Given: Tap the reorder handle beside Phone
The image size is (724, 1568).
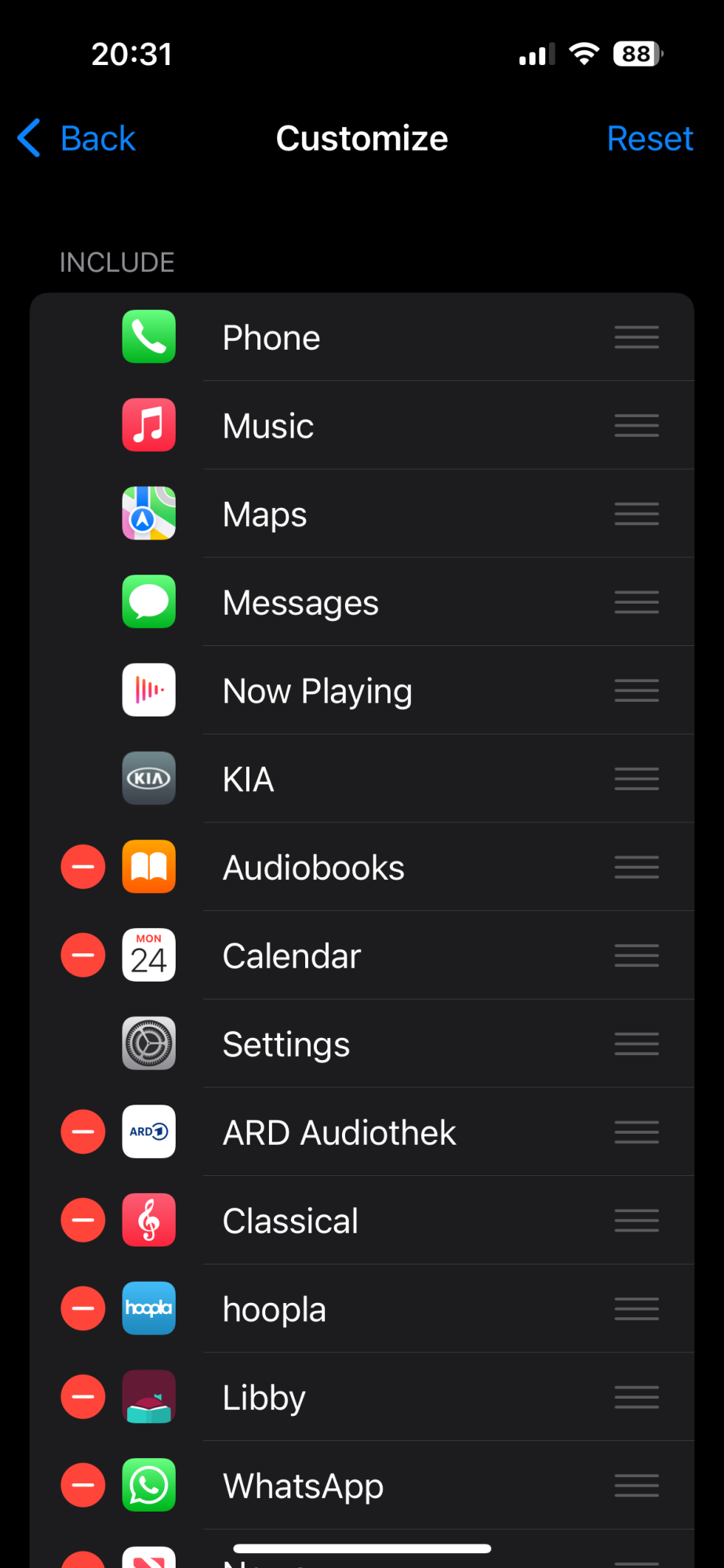Looking at the screenshot, I should (636, 337).
